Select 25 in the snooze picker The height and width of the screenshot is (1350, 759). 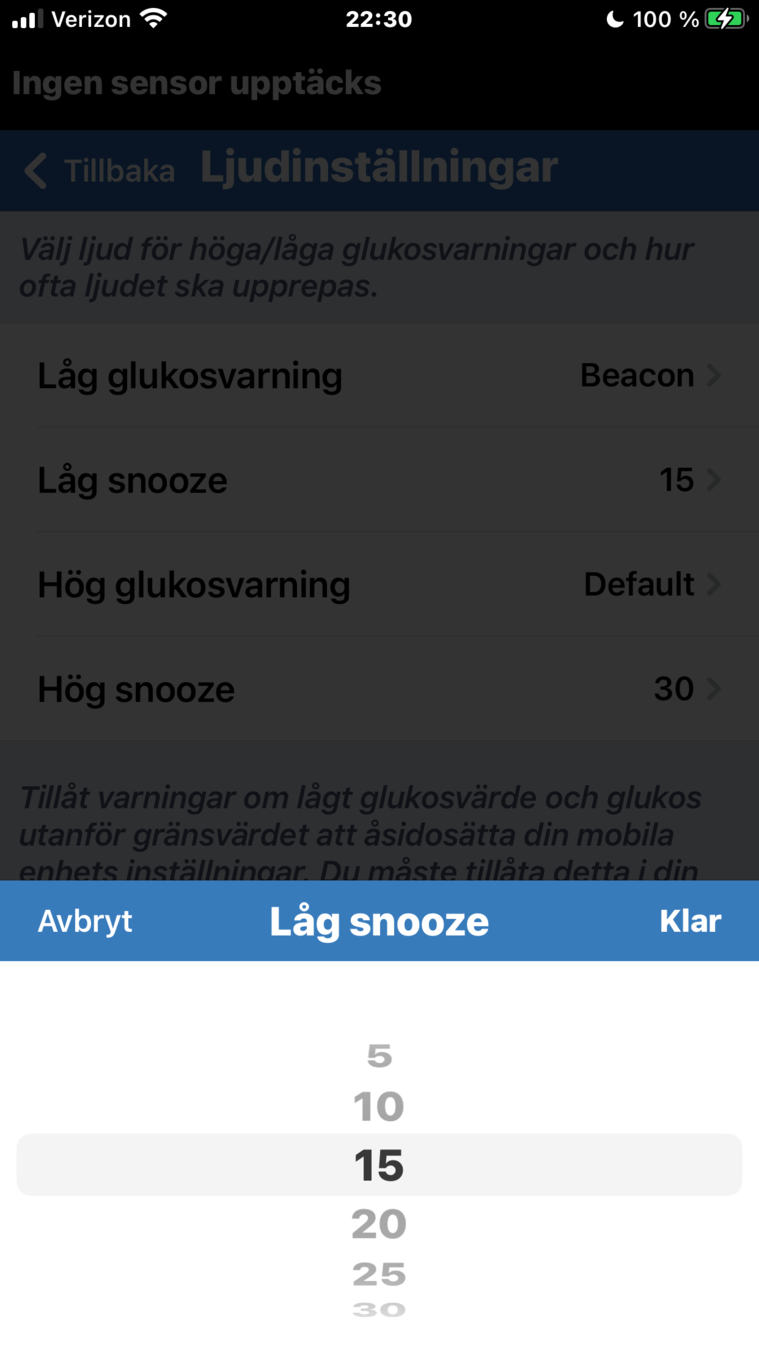[379, 1274]
